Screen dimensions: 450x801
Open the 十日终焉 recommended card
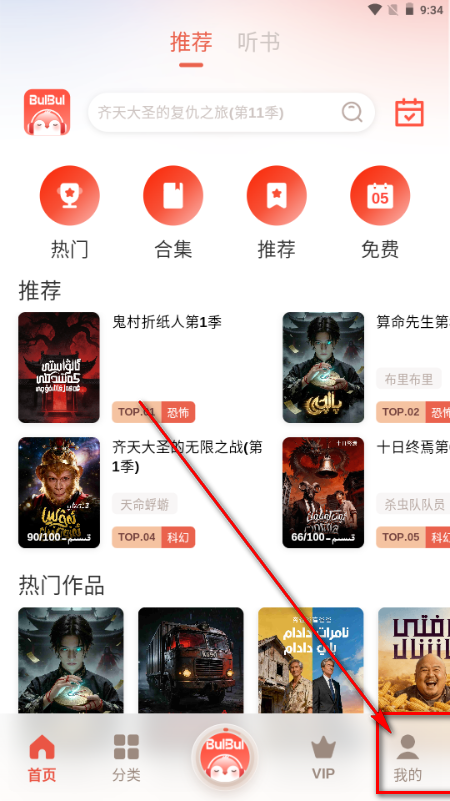366,492
